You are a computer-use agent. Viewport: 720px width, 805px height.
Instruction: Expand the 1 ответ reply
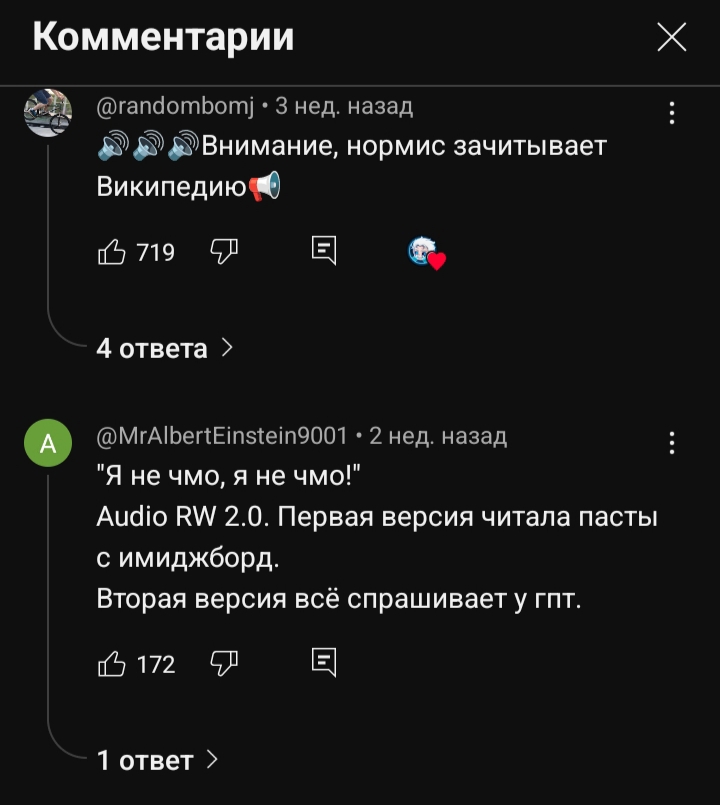(x=157, y=760)
